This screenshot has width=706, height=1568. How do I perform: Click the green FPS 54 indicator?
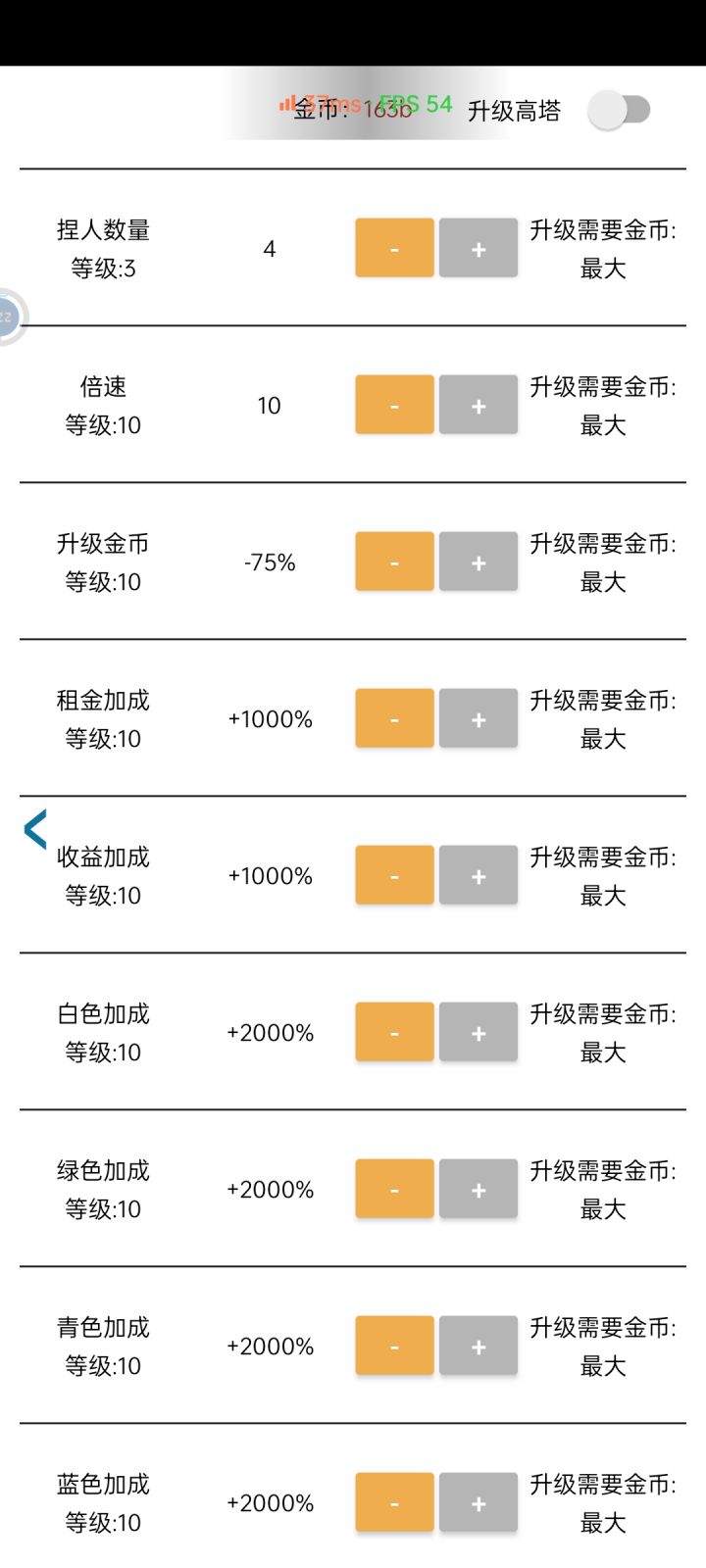point(415,101)
